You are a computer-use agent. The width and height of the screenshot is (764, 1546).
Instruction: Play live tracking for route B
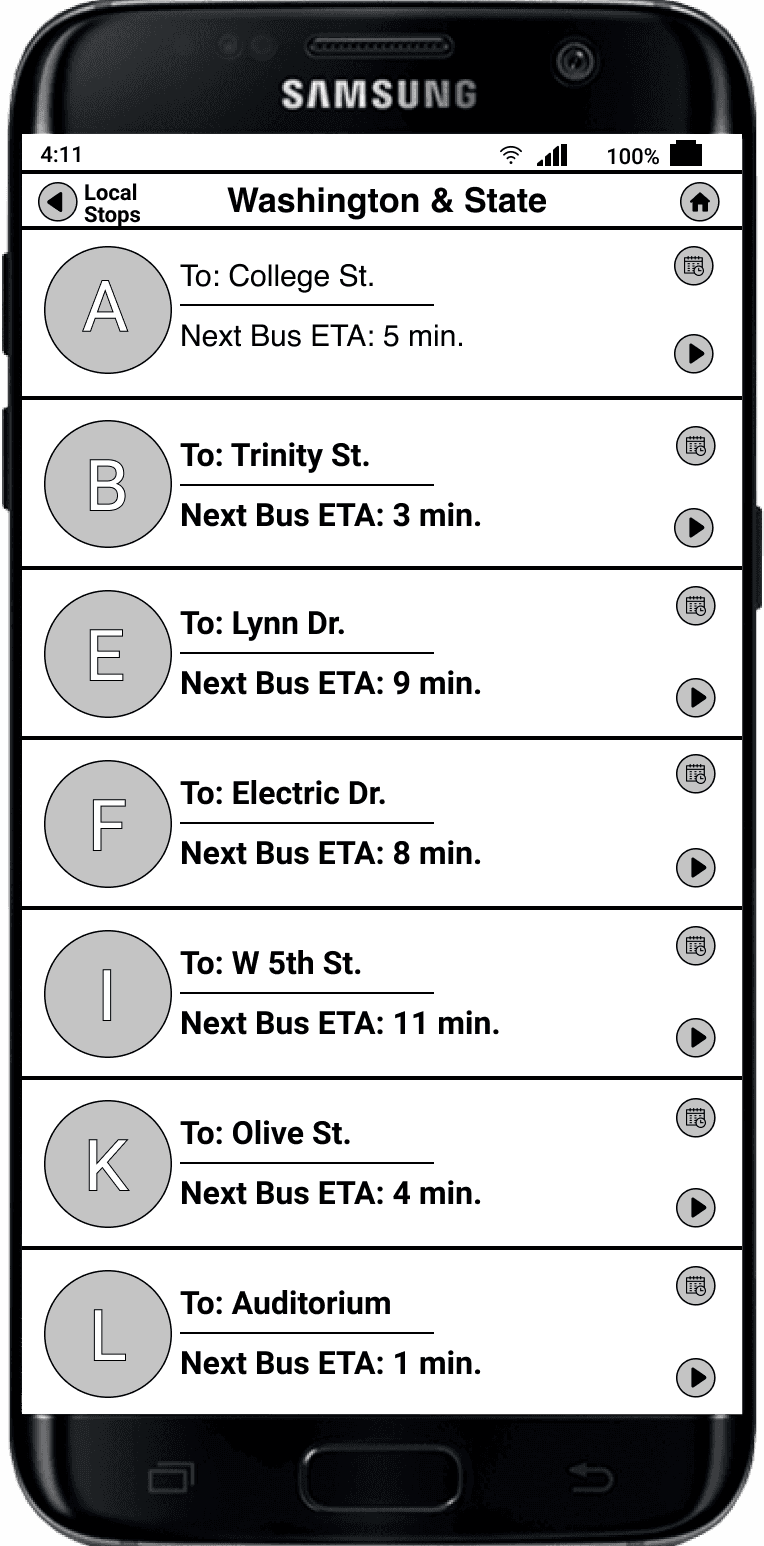click(x=693, y=528)
